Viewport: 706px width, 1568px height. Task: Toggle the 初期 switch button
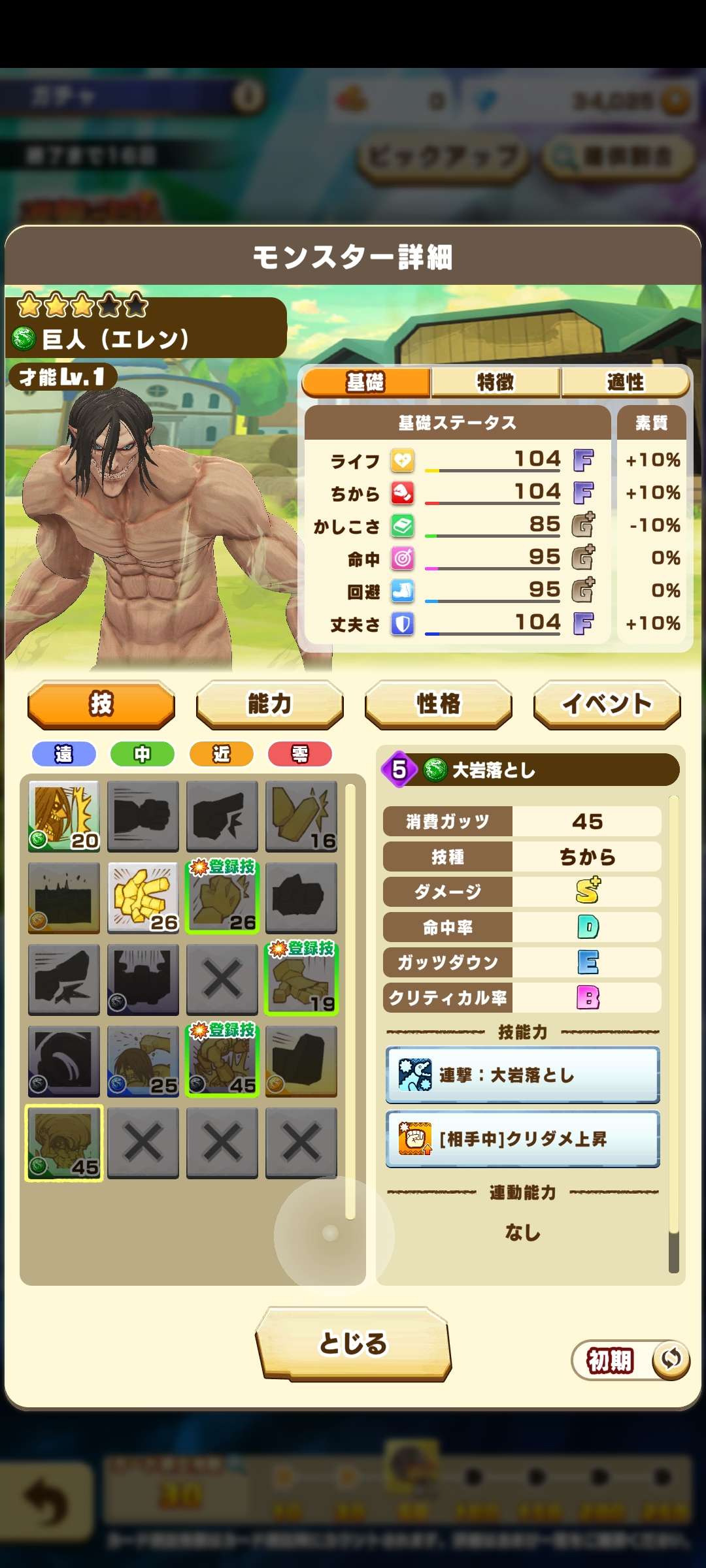tap(630, 1360)
